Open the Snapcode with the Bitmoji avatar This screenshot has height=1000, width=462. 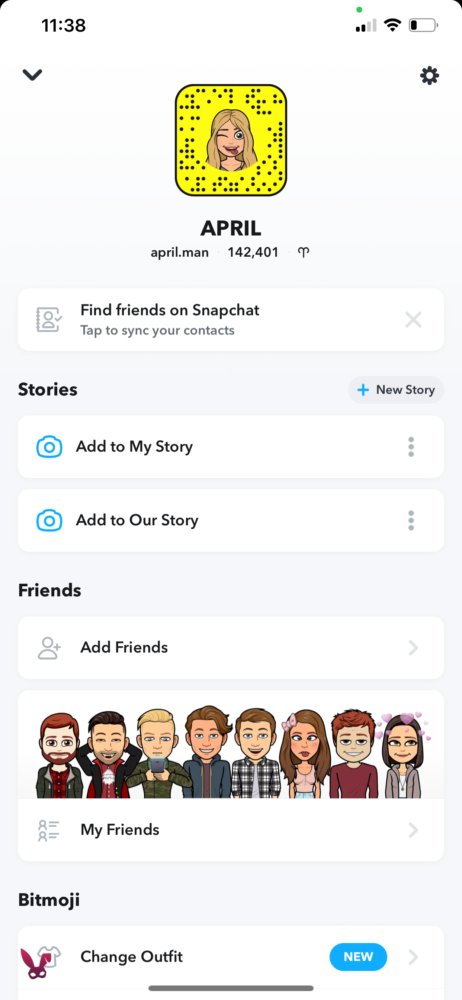(x=230, y=140)
